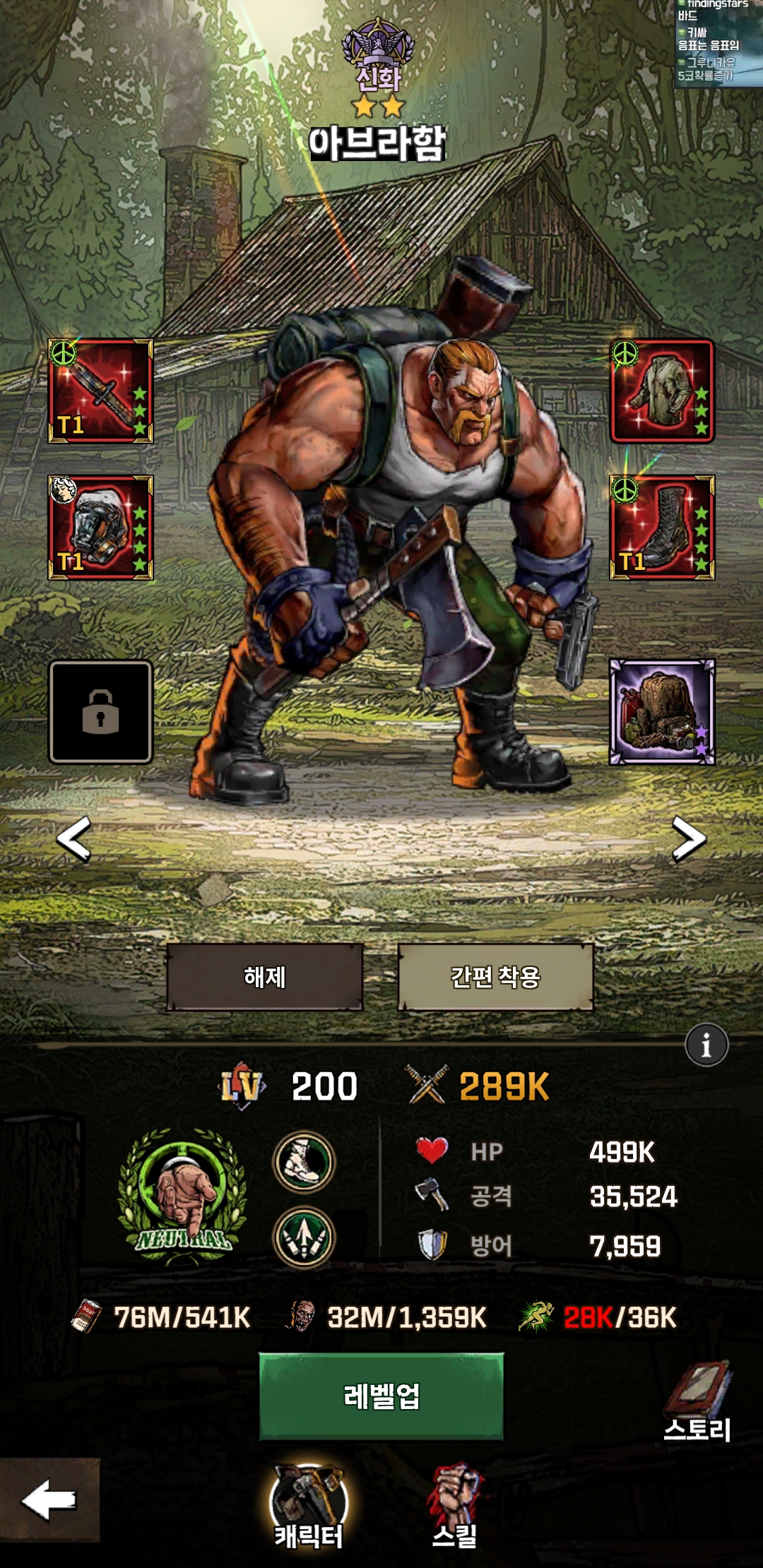The image size is (763, 1568).
Task: Open the info icon above stats
Action: click(x=706, y=1045)
